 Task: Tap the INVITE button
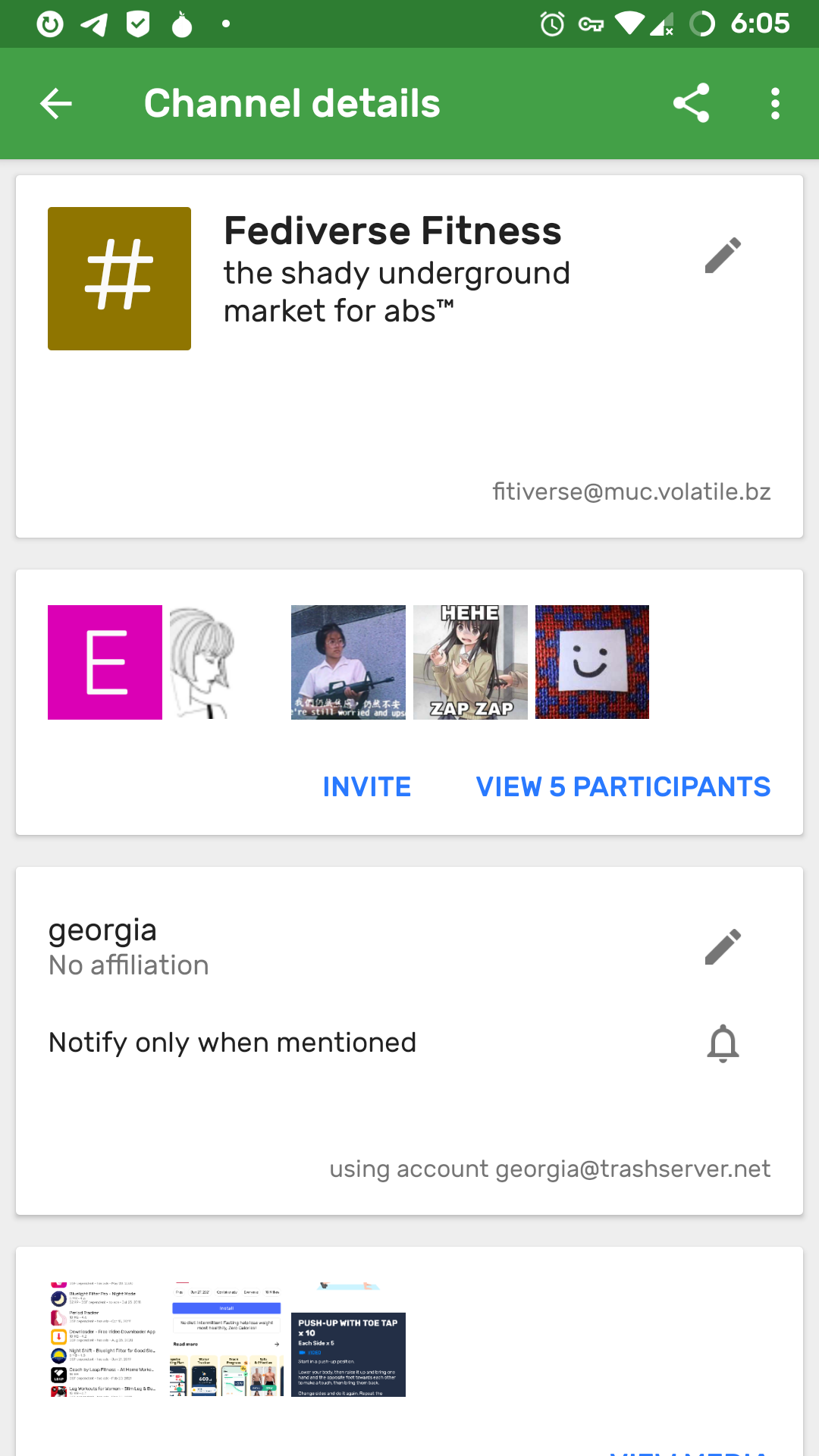point(367,787)
